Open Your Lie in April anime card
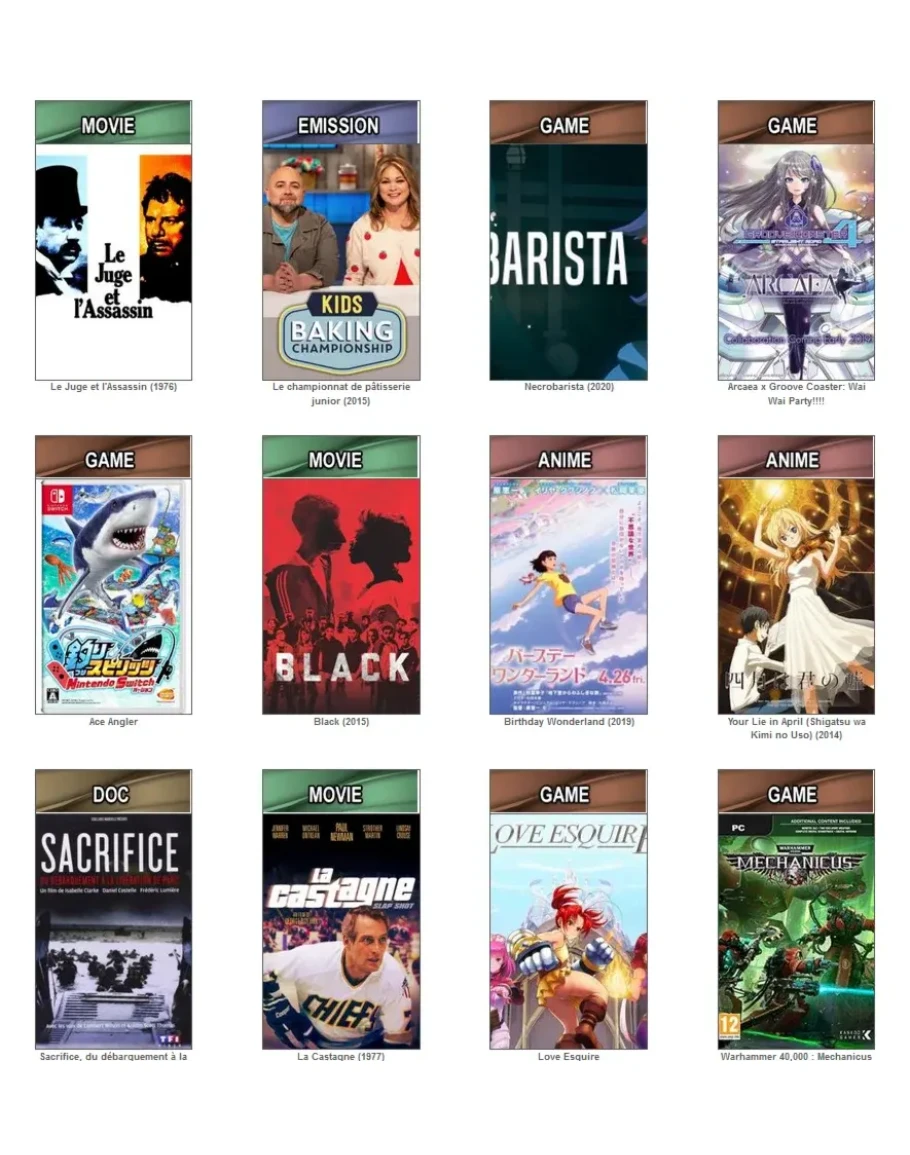 tap(796, 595)
